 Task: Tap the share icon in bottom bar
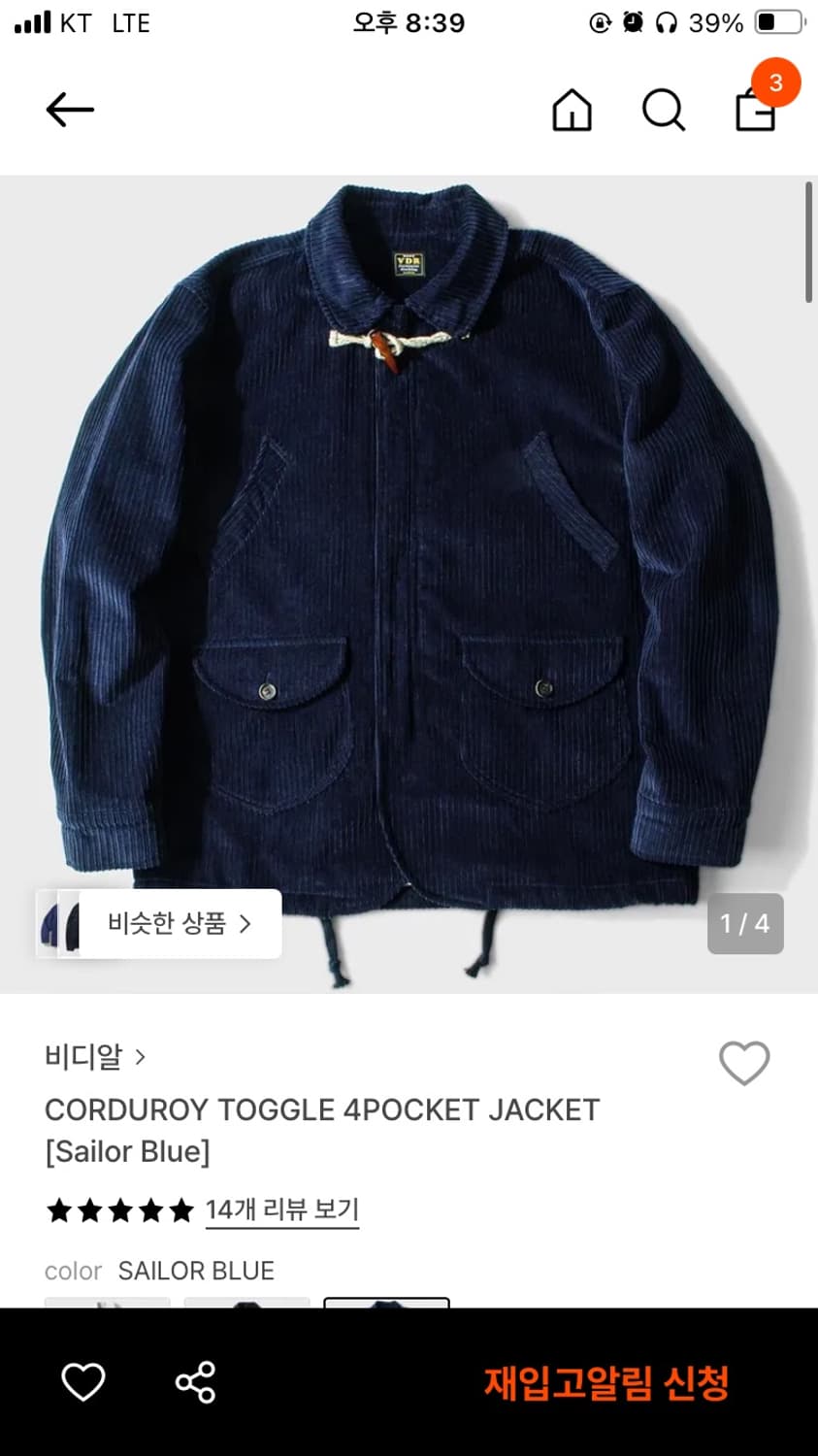[x=196, y=1381]
